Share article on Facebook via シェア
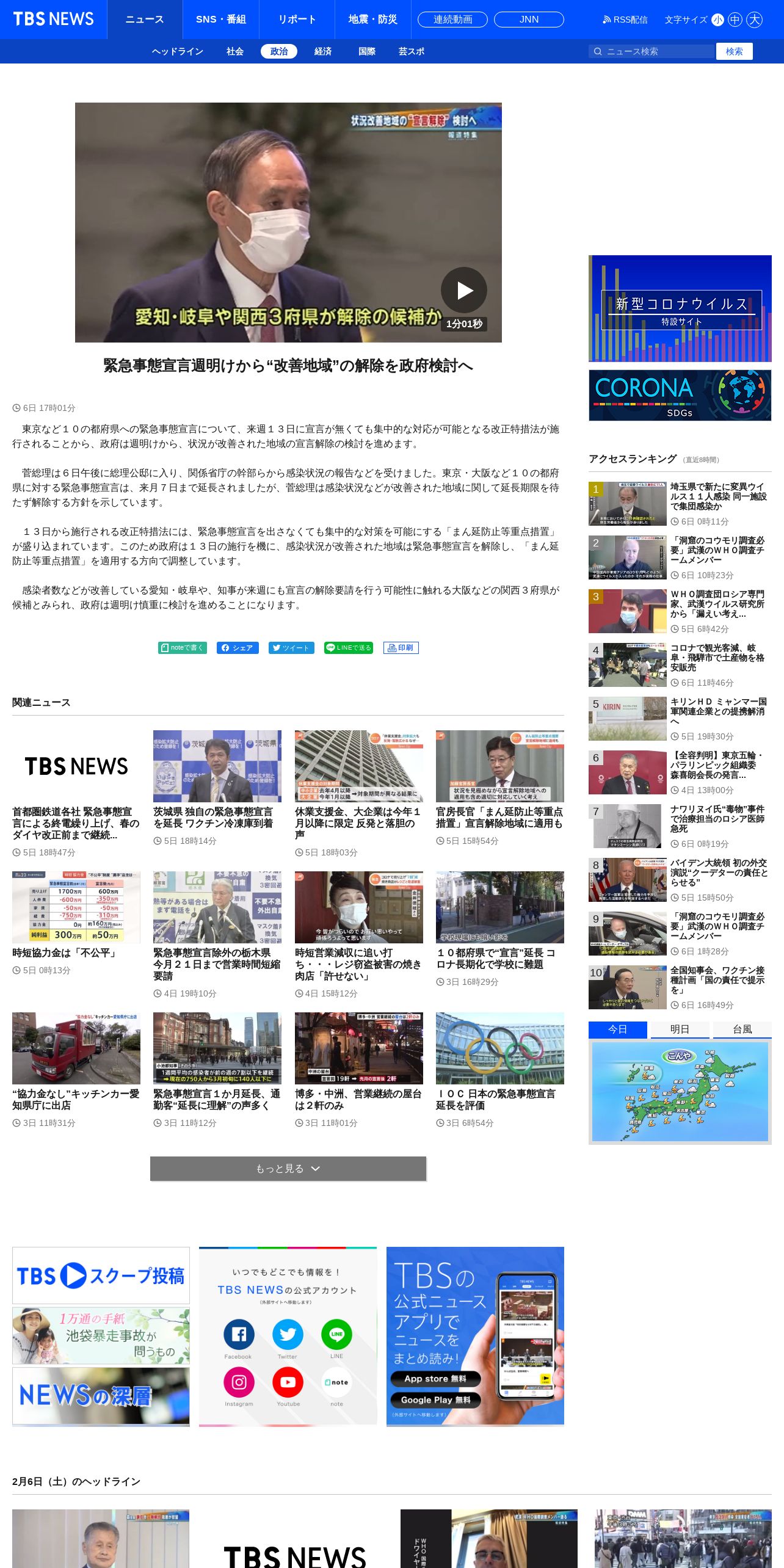The height and width of the screenshot is (1568, 784). [238, 648]
